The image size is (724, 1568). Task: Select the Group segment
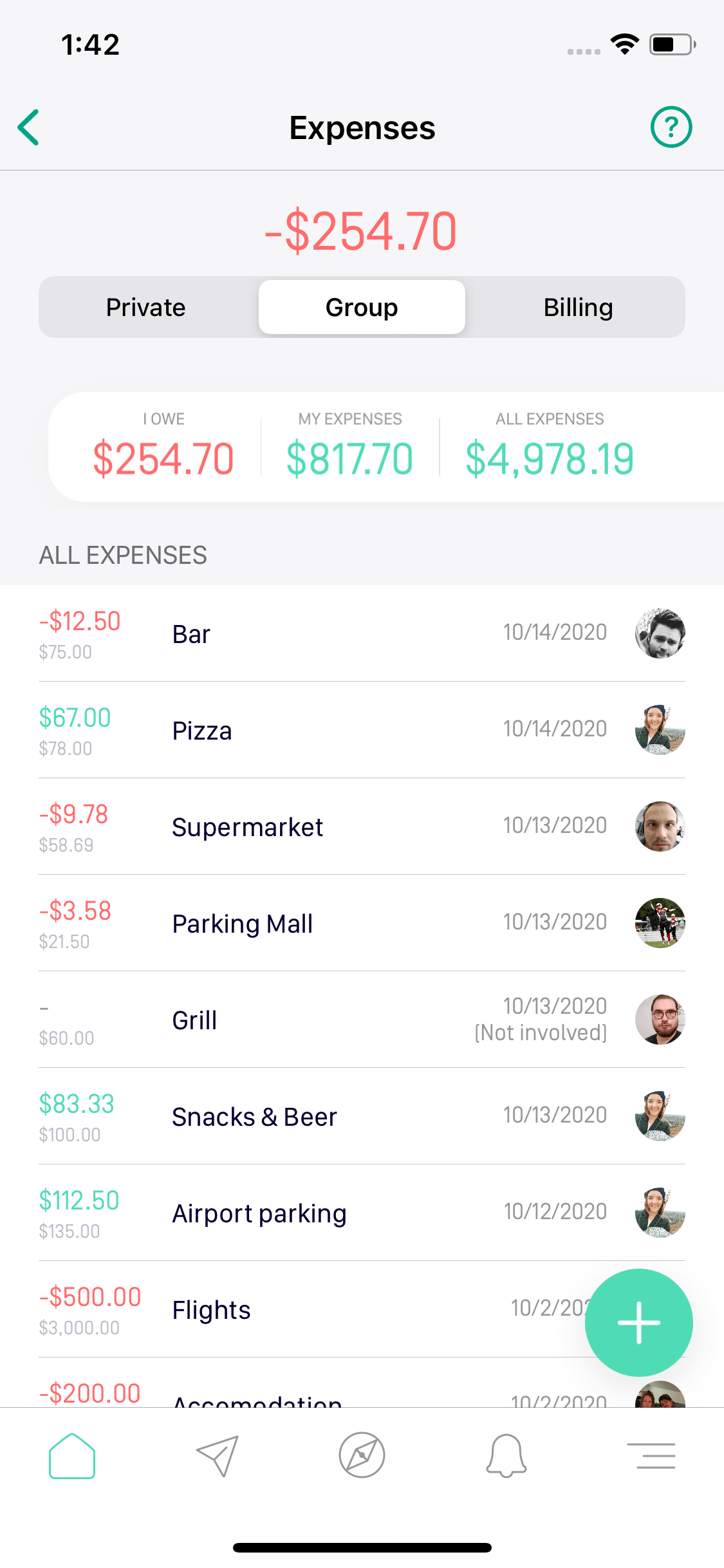click(362, 308)
